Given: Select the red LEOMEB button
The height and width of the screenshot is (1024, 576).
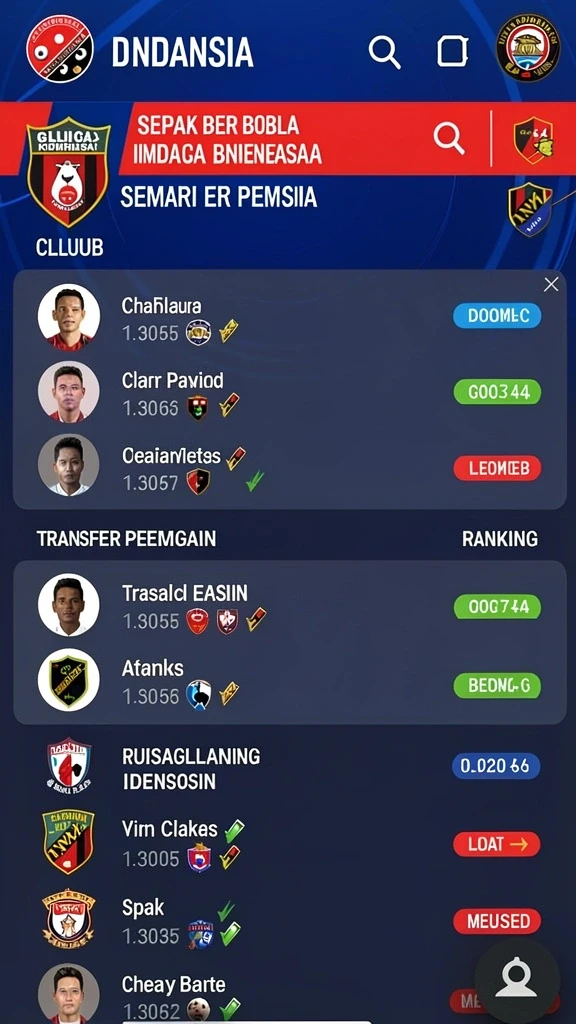Looking at the screenshot, I should 497,468.
